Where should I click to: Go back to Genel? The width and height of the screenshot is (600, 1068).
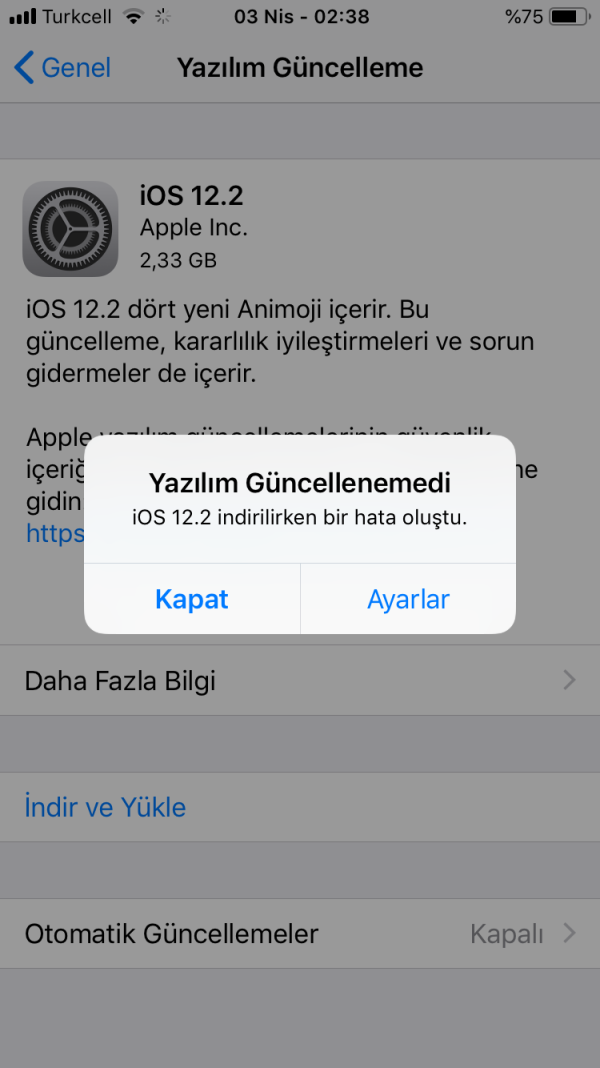(63, 68)
